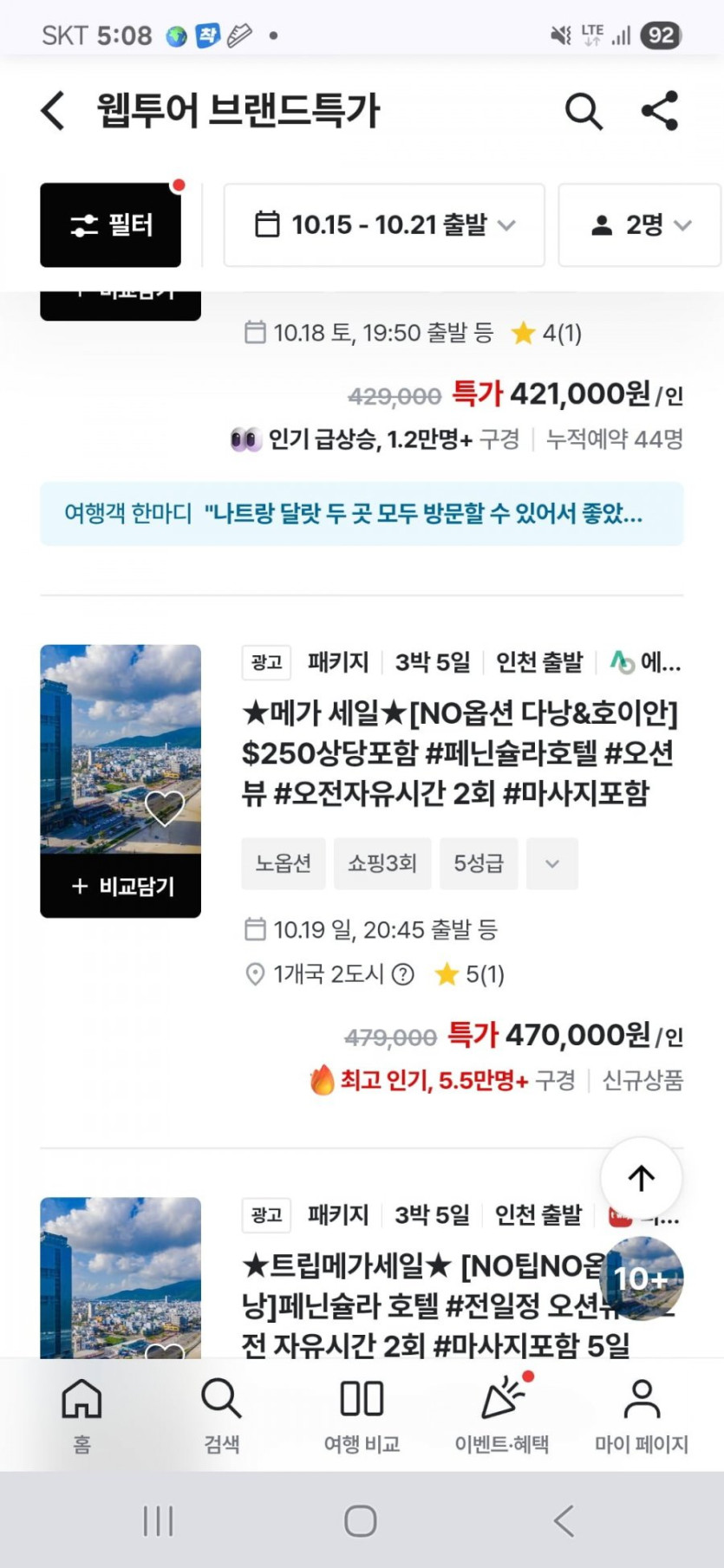
Task: Expand tags next to the 5성급 chip
Action: pos(552,863)
